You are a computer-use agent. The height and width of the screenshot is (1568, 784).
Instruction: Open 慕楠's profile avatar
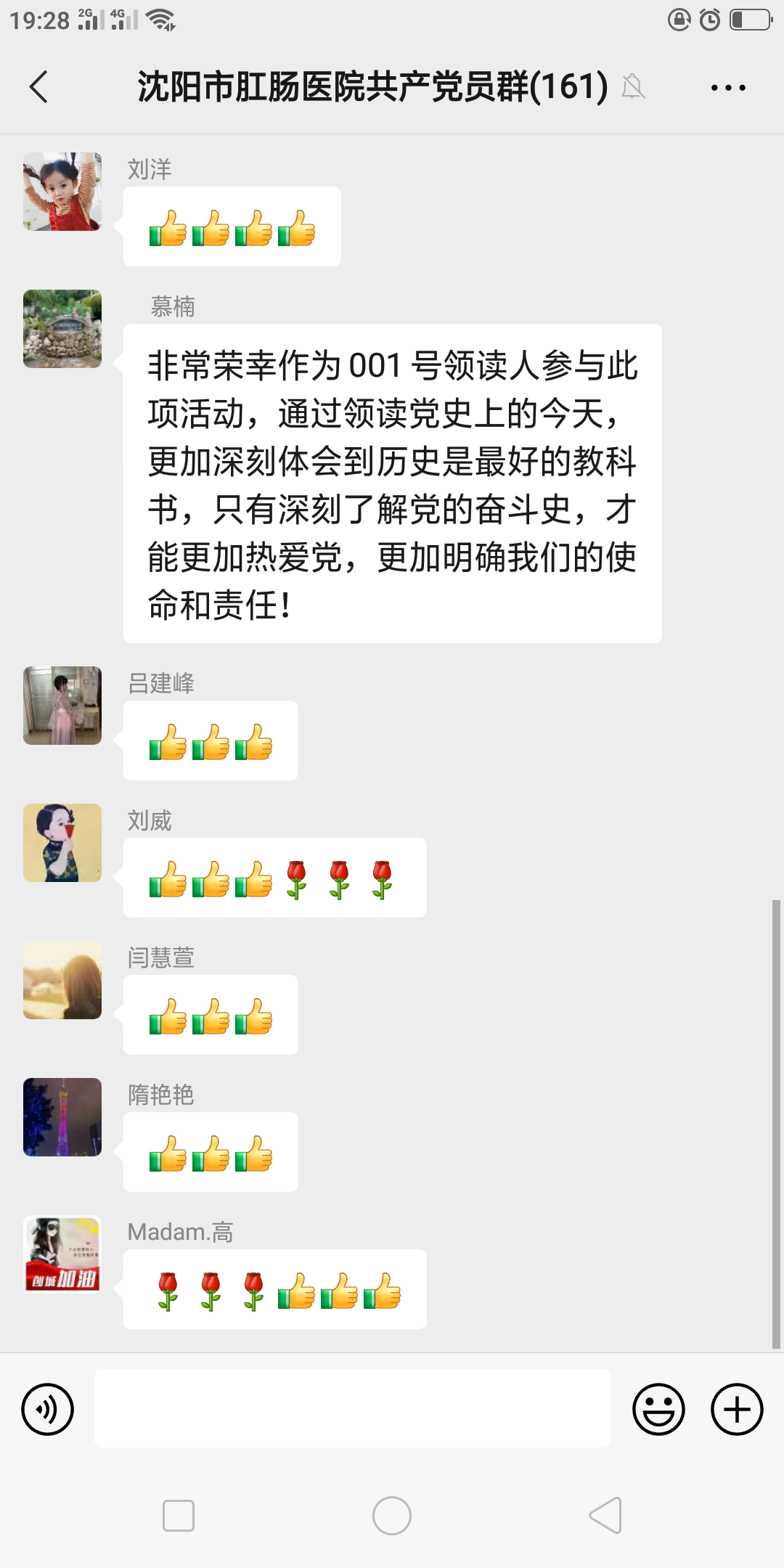62,329
